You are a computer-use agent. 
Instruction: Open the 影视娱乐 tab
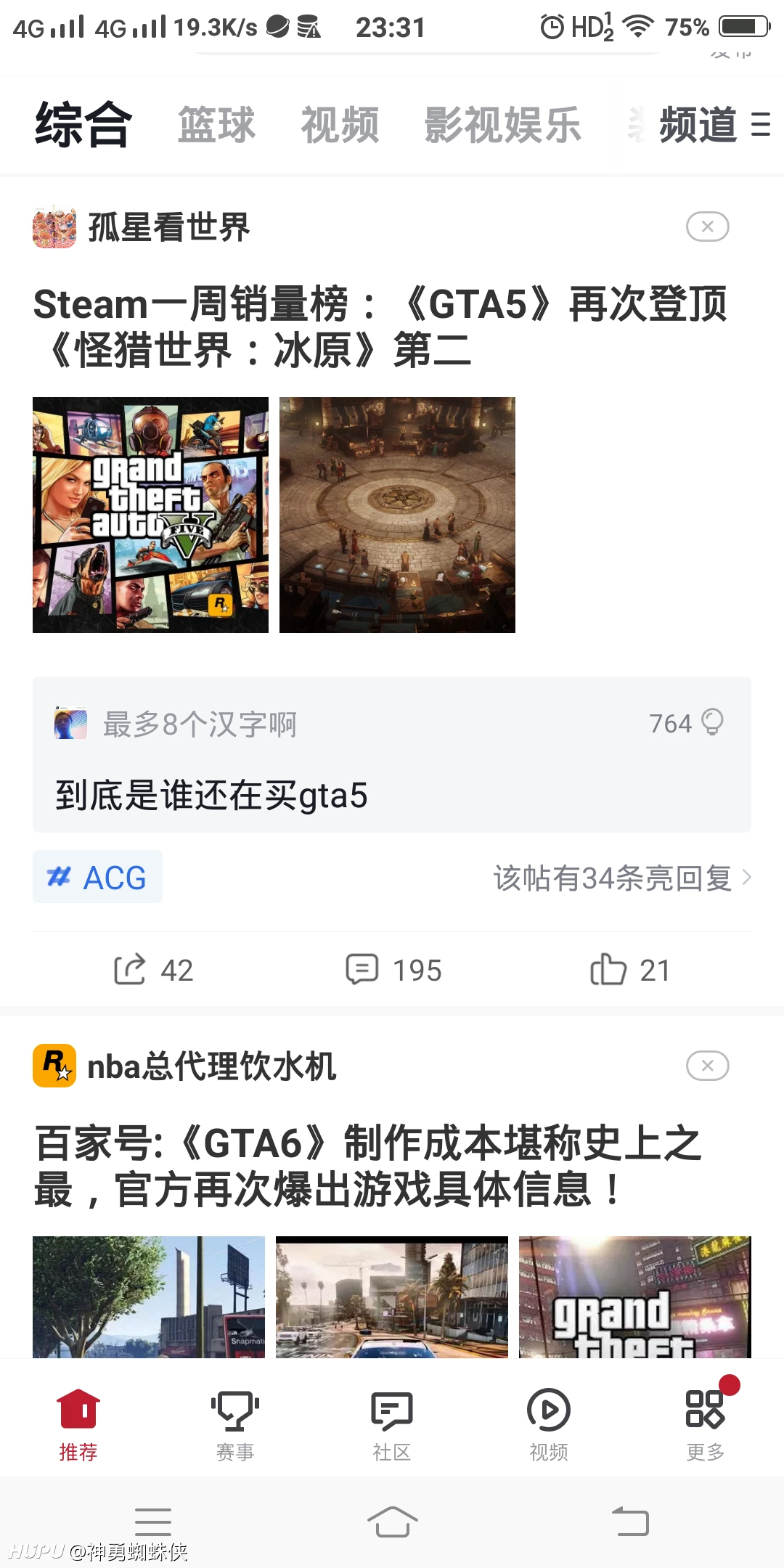[x=502, y=125]
